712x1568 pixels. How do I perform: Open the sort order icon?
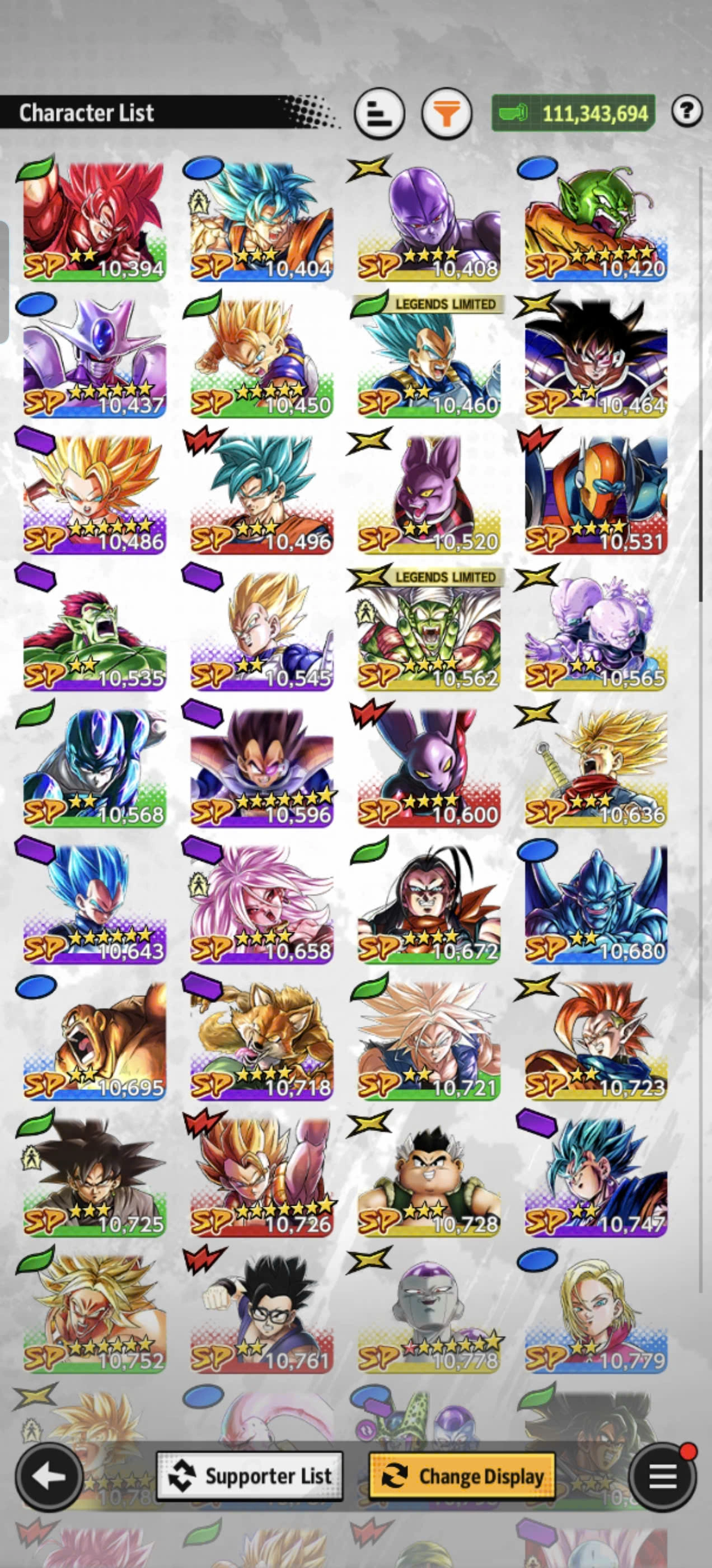379,114
